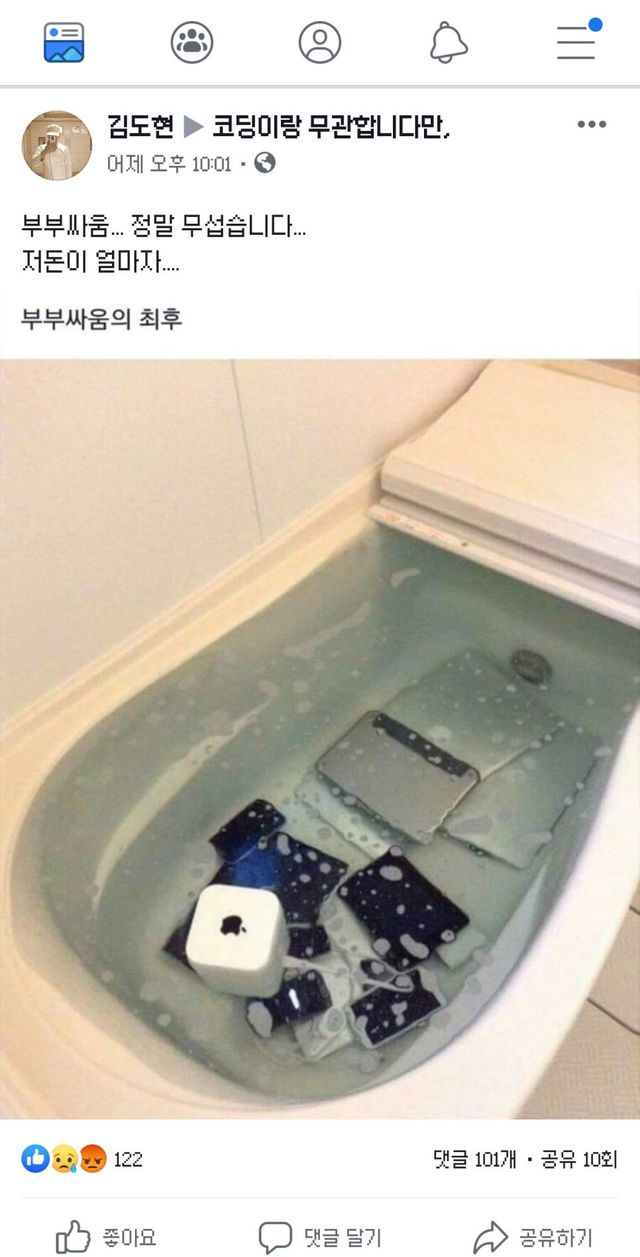
Task: Open the groups tab
Action: tap(192, 43)
